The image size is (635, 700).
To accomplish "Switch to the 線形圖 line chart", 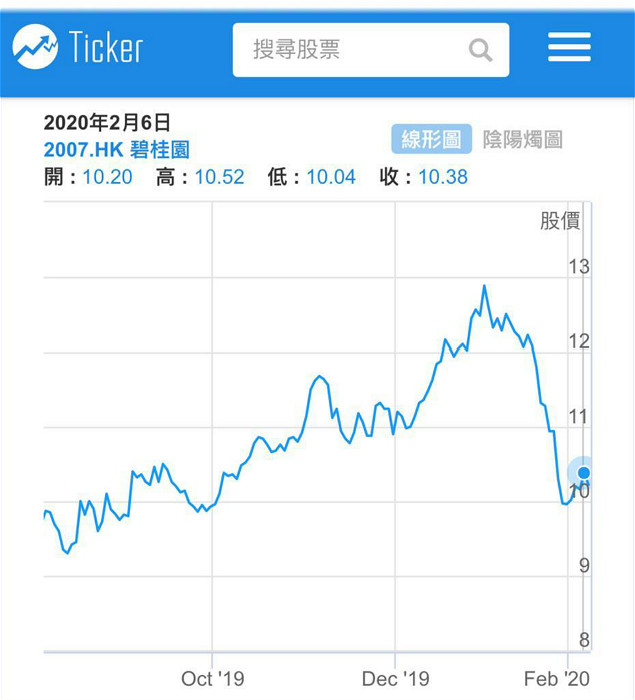I will [431, 139].
